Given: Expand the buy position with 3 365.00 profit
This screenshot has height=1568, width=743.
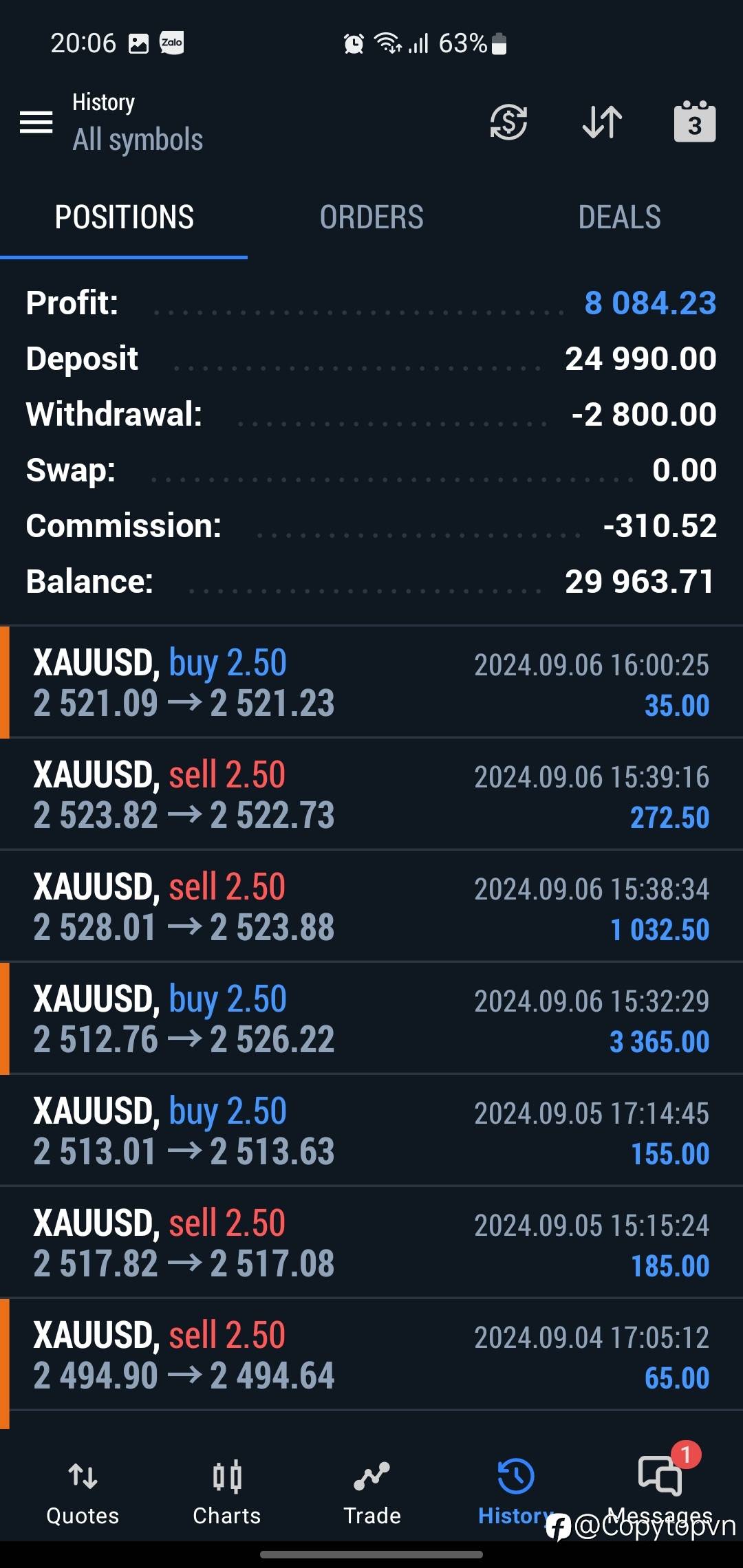Looking at the screenshot, I should (371, 1019).
